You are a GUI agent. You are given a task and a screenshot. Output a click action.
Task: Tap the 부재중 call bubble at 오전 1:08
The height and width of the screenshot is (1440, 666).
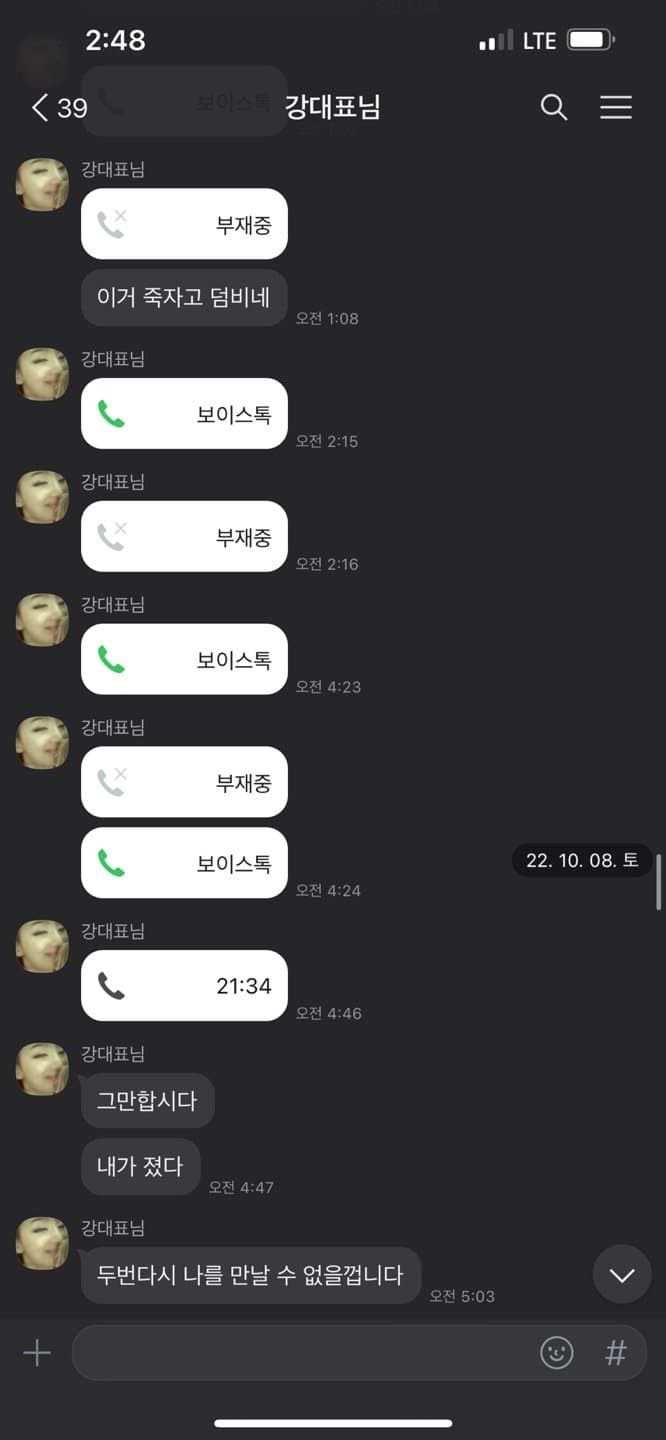(184, 224)
